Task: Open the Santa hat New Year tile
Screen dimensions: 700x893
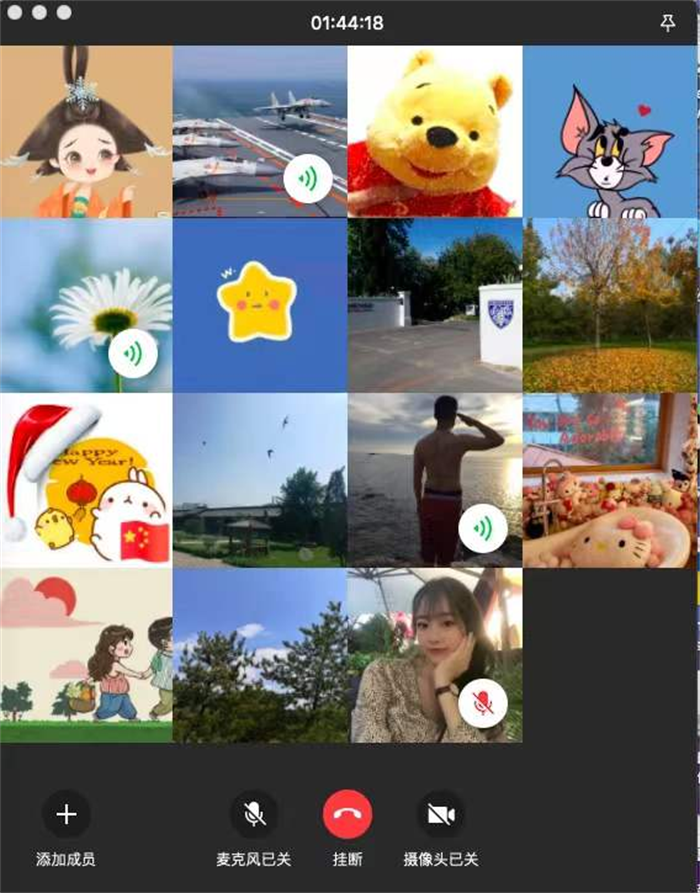Action: [85, 480]
